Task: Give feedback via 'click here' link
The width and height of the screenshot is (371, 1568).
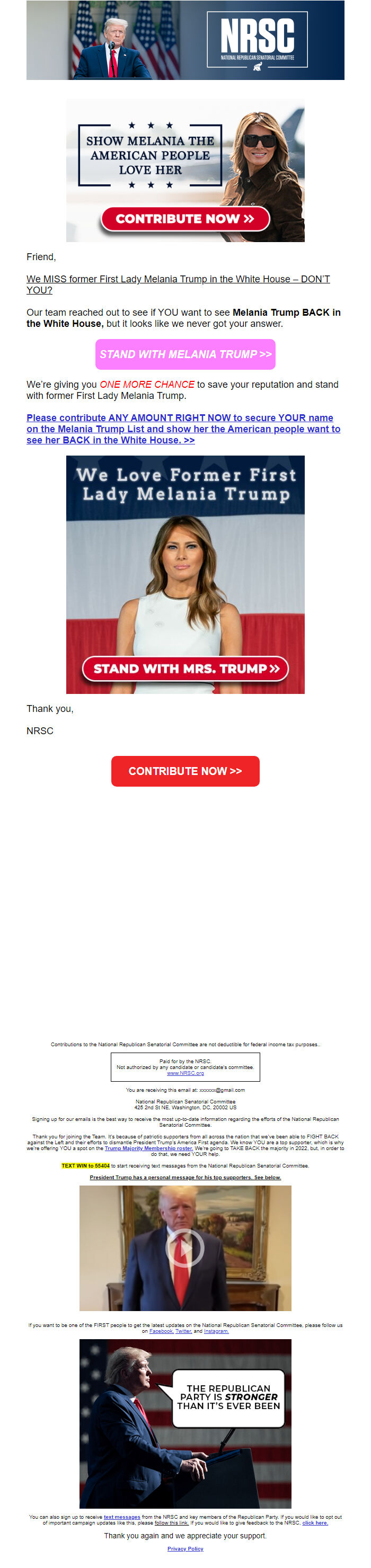Action: tap(315, 1522)
